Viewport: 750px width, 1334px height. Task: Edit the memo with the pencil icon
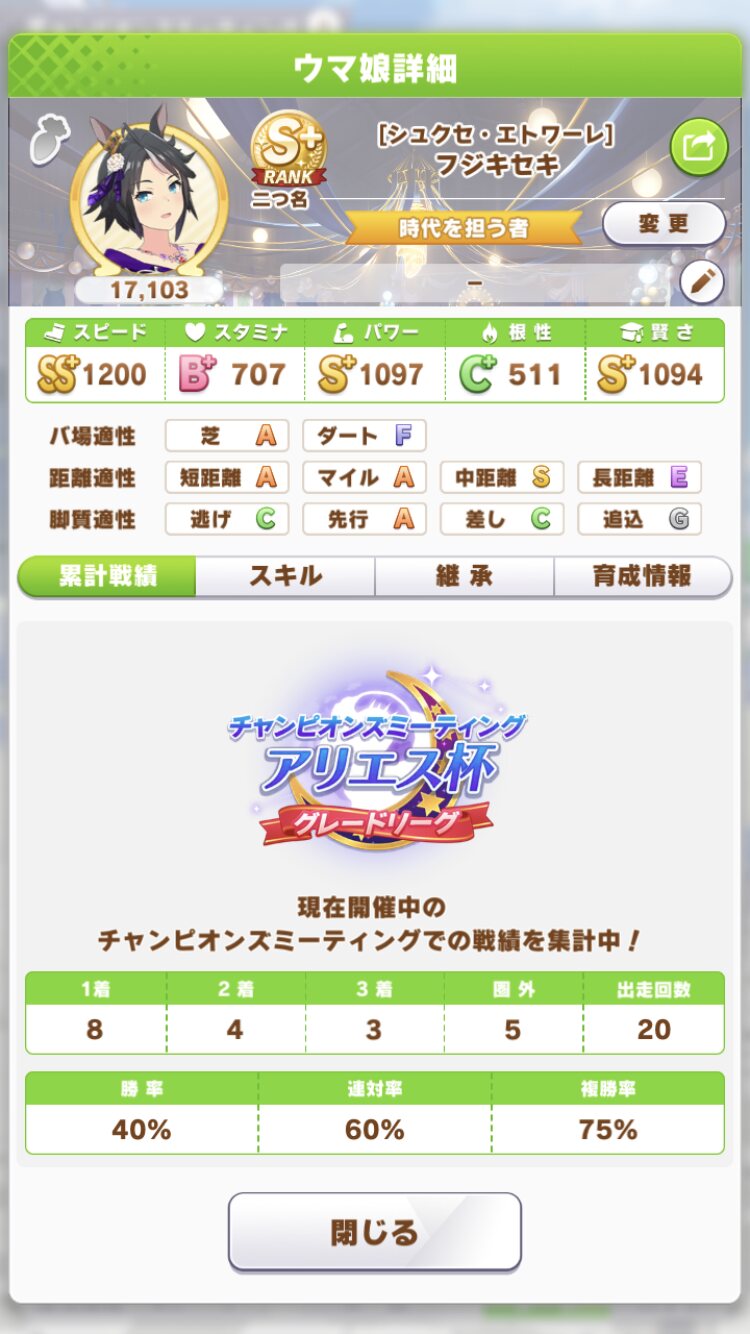click(701, 283)
